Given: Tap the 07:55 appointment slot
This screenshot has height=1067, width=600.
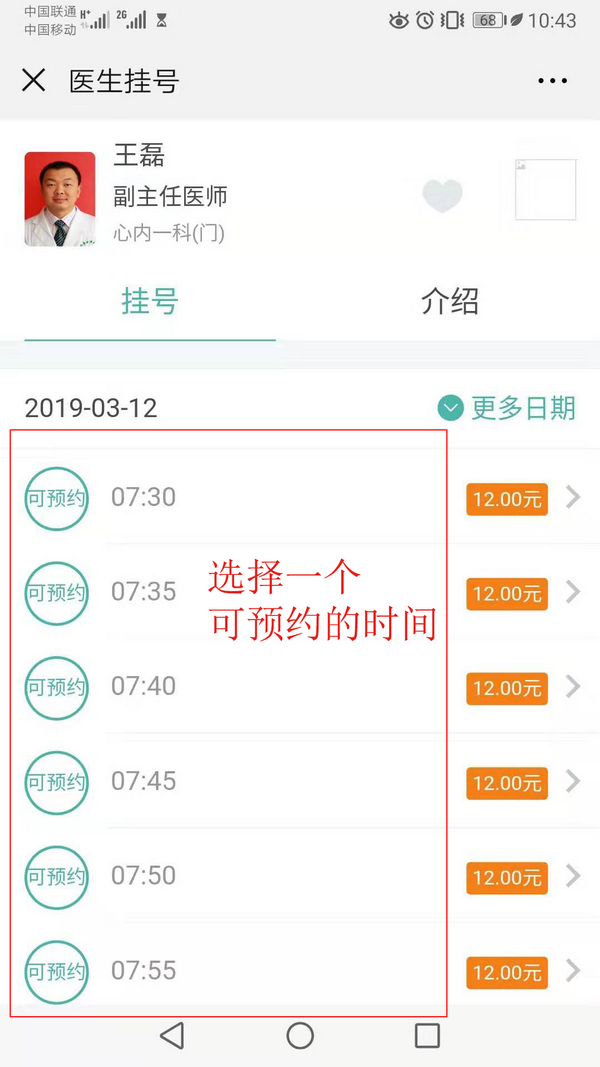Looking at the screenshot, I should tap(300, 970).
